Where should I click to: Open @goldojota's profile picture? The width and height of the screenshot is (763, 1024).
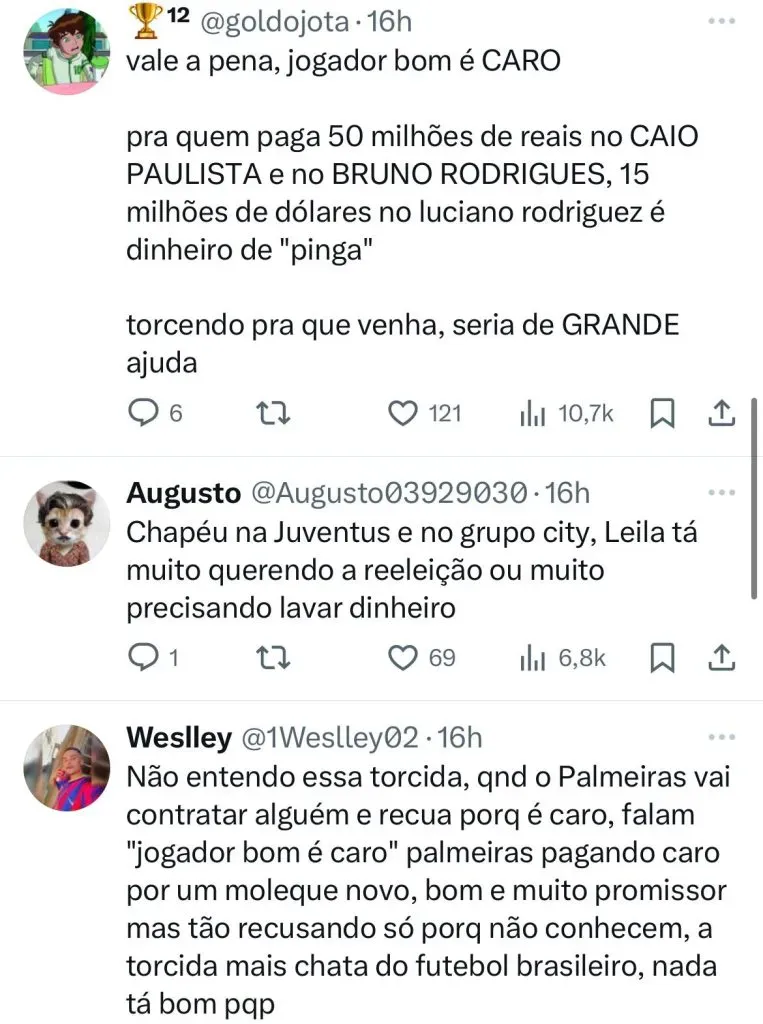point(66,51)
